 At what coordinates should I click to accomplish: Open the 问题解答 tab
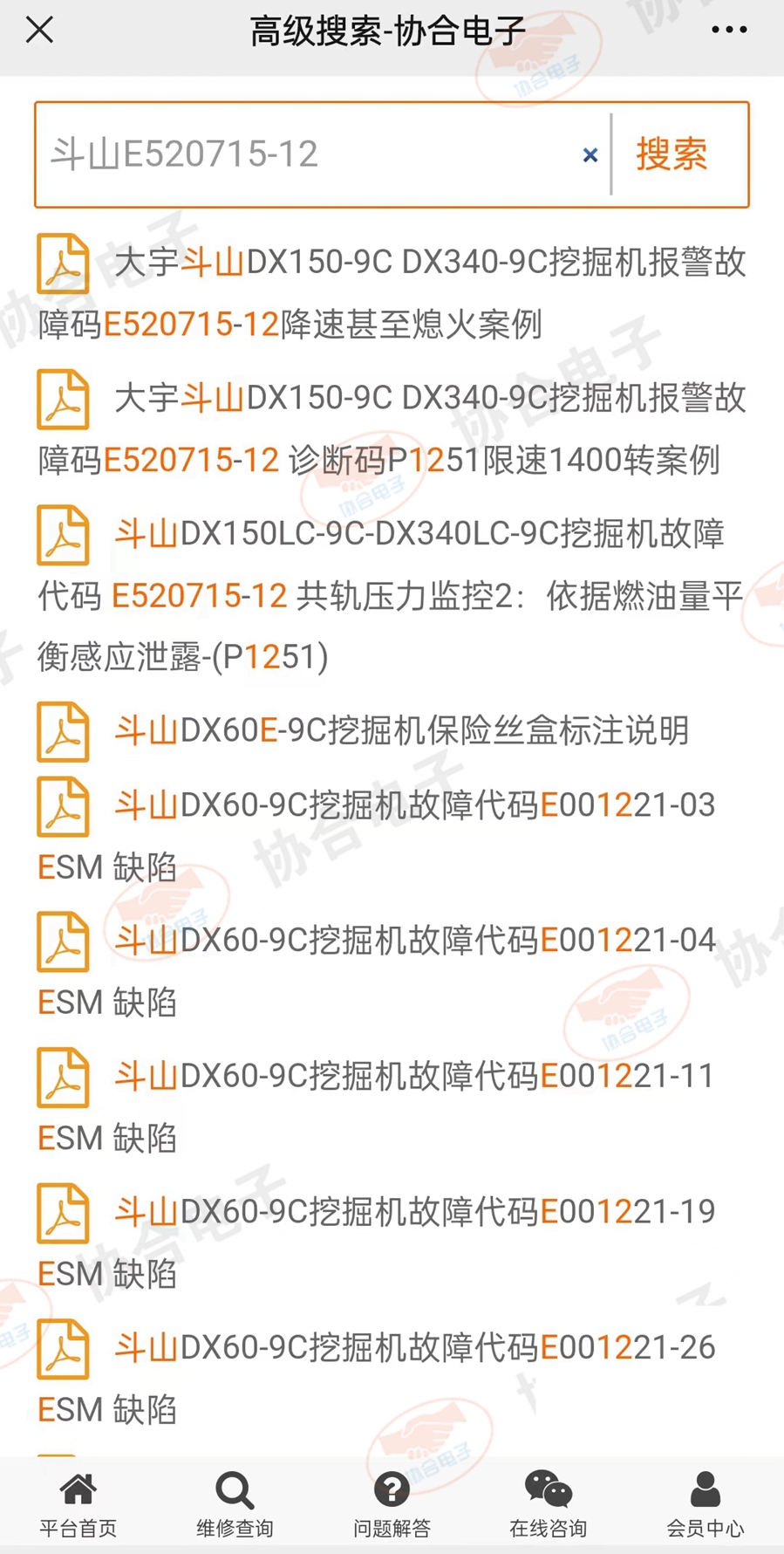(x=392, y=1504)
